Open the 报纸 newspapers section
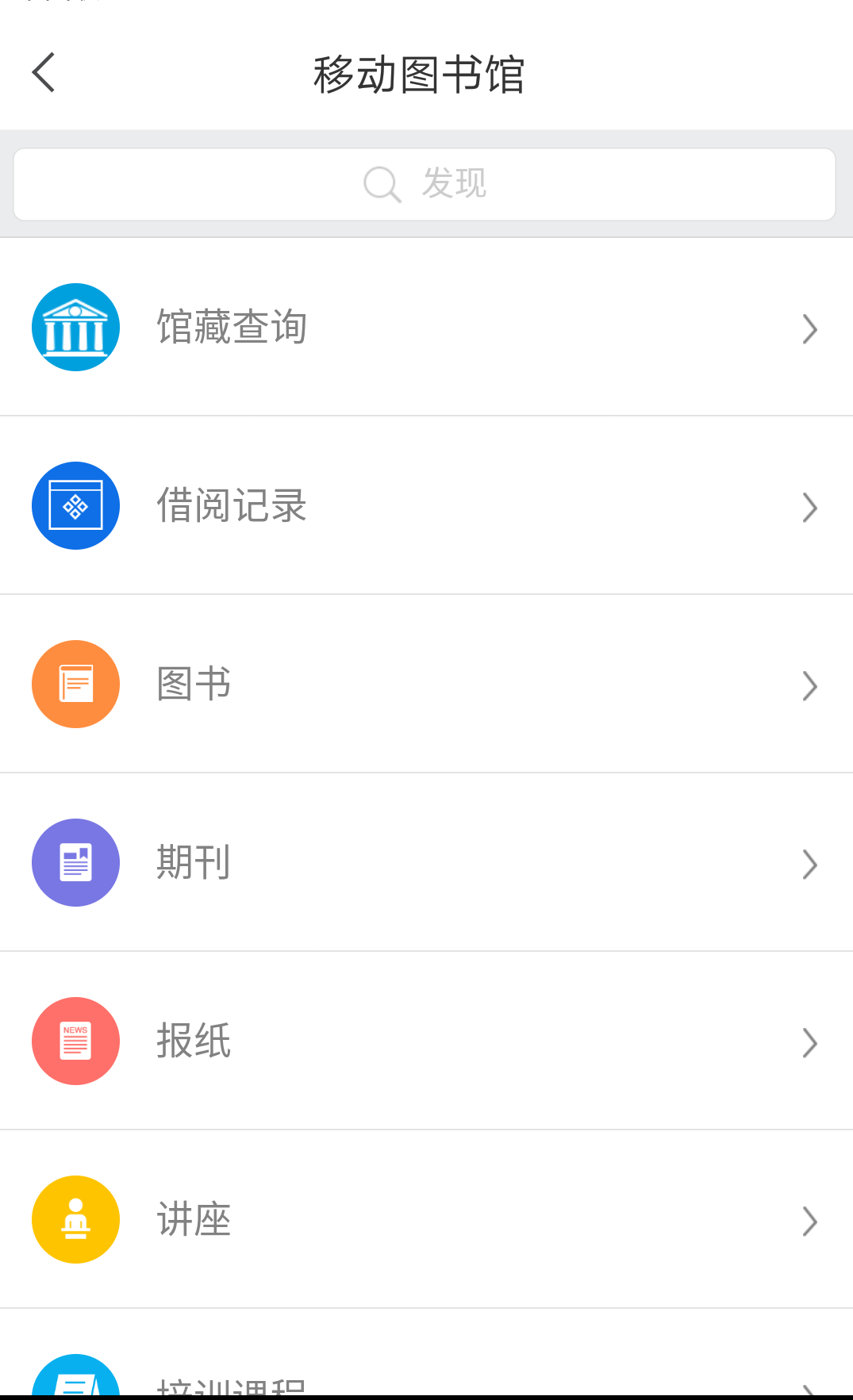Image resolution: width=853 pixels, height=1400 pixels. point(426,1041)
